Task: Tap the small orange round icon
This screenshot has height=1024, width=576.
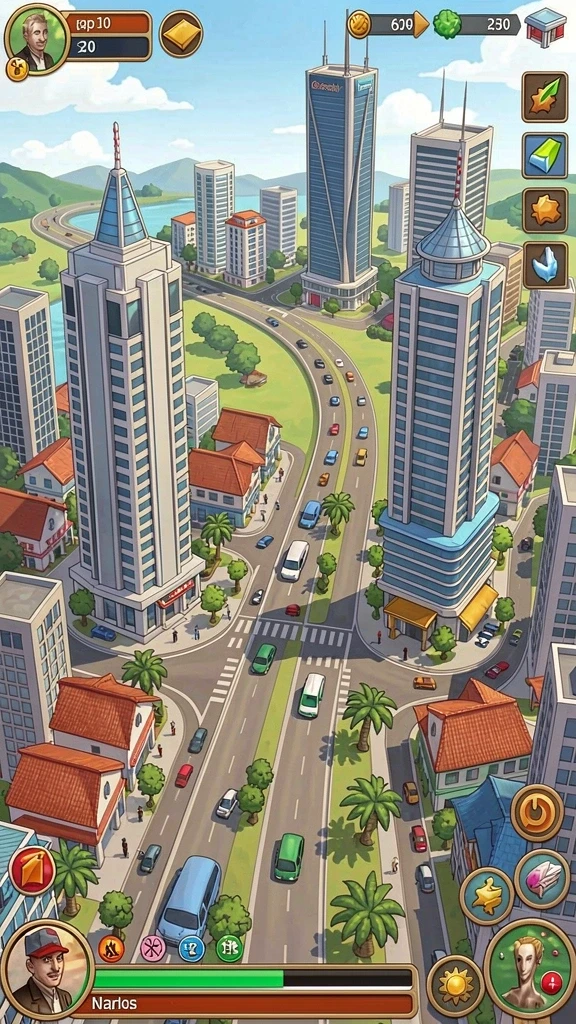Action: click(111, 948)
